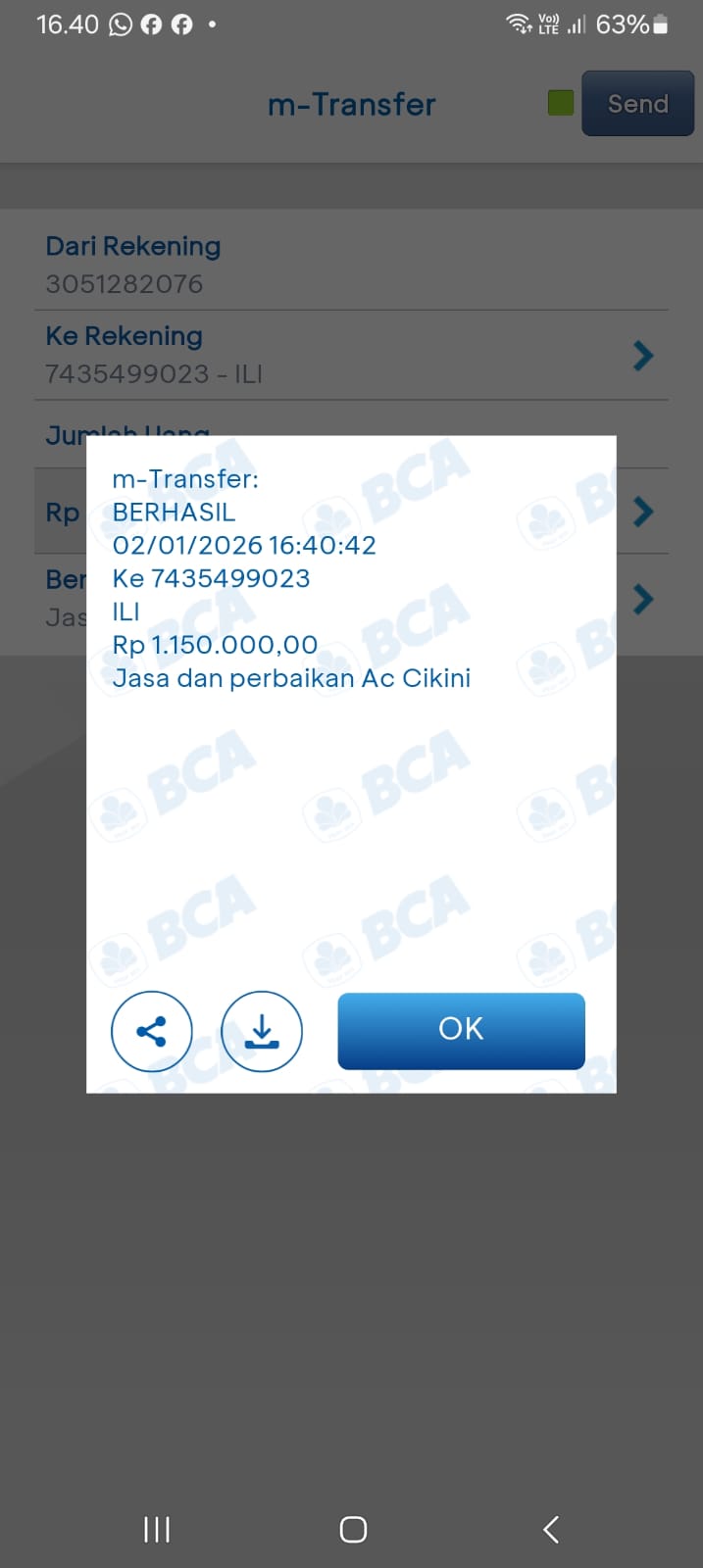The image size is (703, 1568).
Task: Open the recent apps view
Action: [157, 1529]
